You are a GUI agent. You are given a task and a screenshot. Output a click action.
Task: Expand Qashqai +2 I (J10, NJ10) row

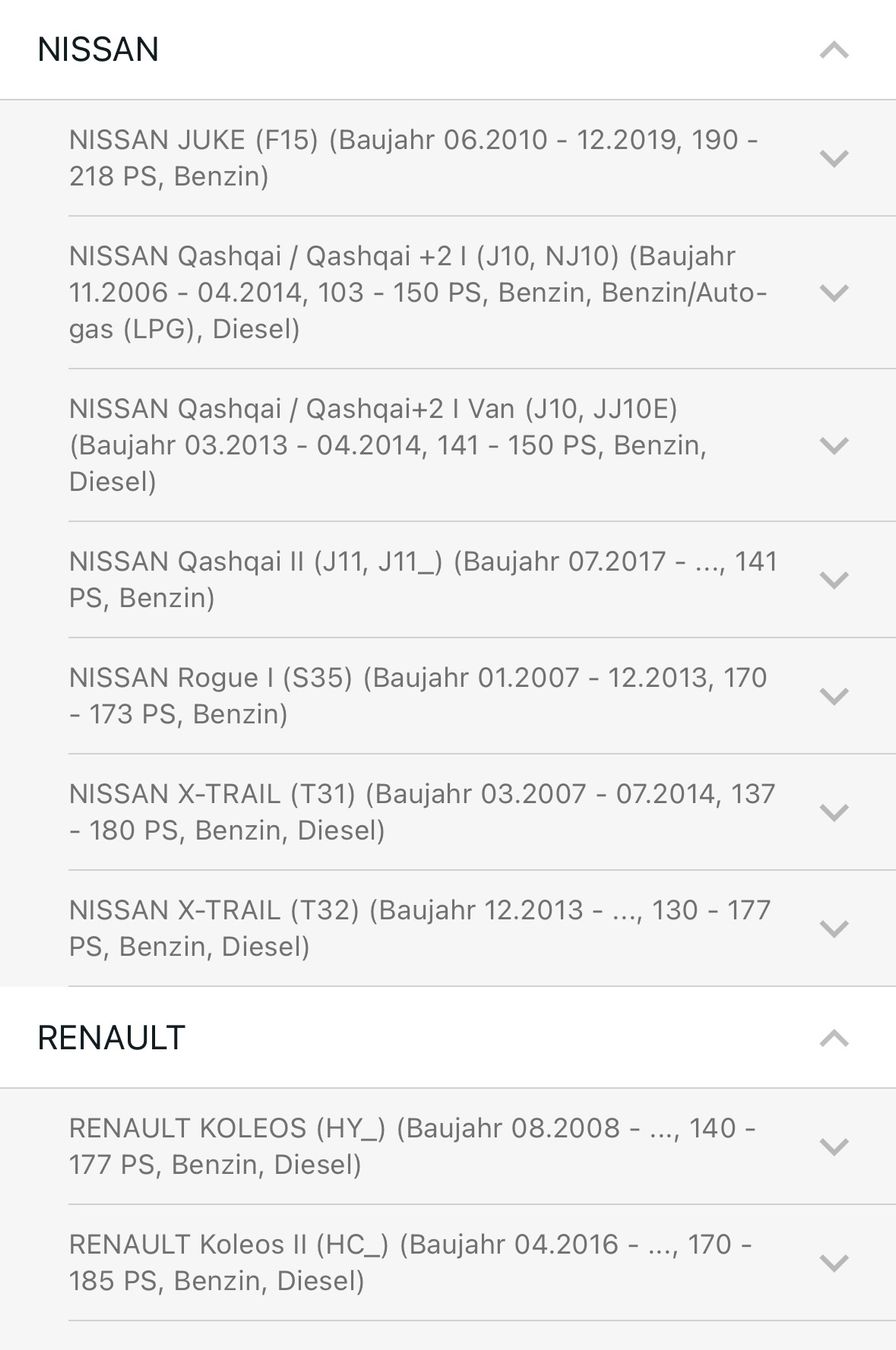[833, 292]
